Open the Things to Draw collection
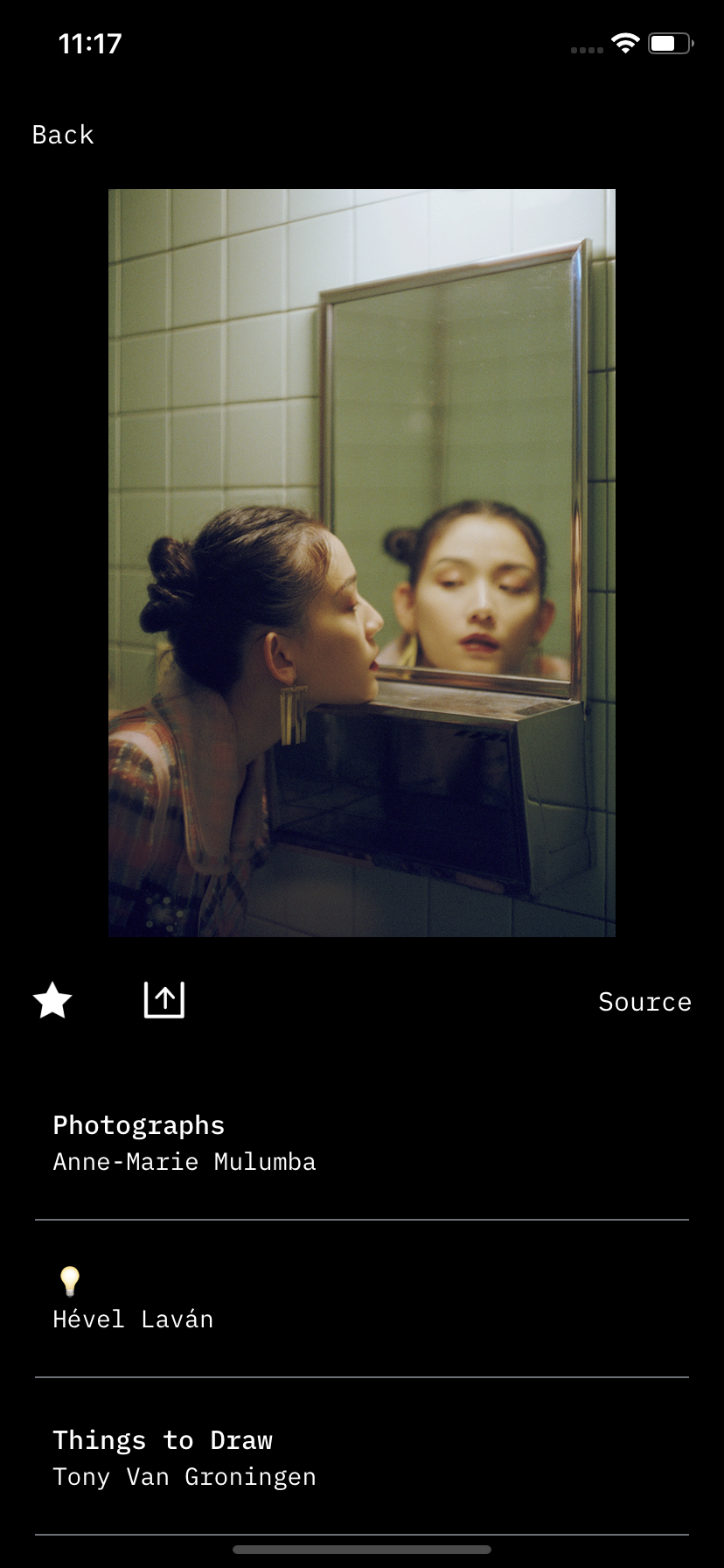 tap(184, 1458)
